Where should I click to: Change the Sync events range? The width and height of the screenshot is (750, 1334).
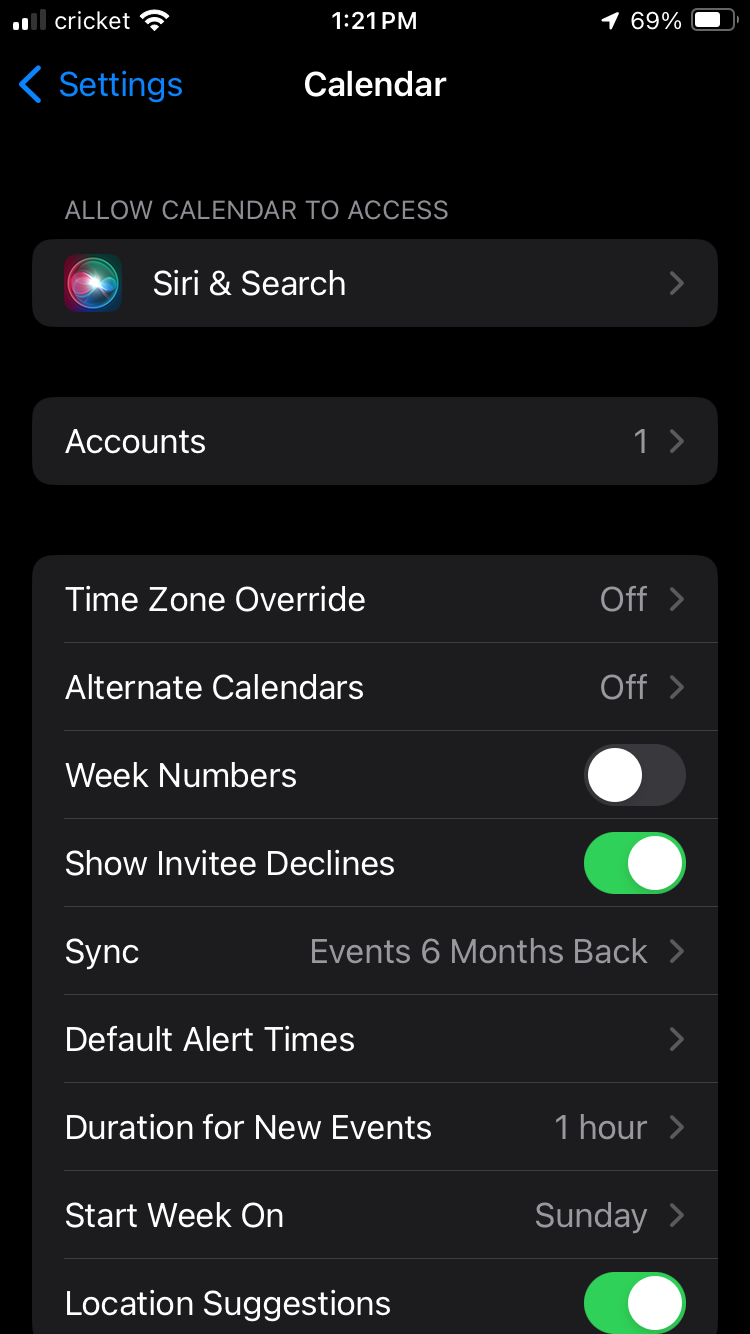[x=375, y=951]
